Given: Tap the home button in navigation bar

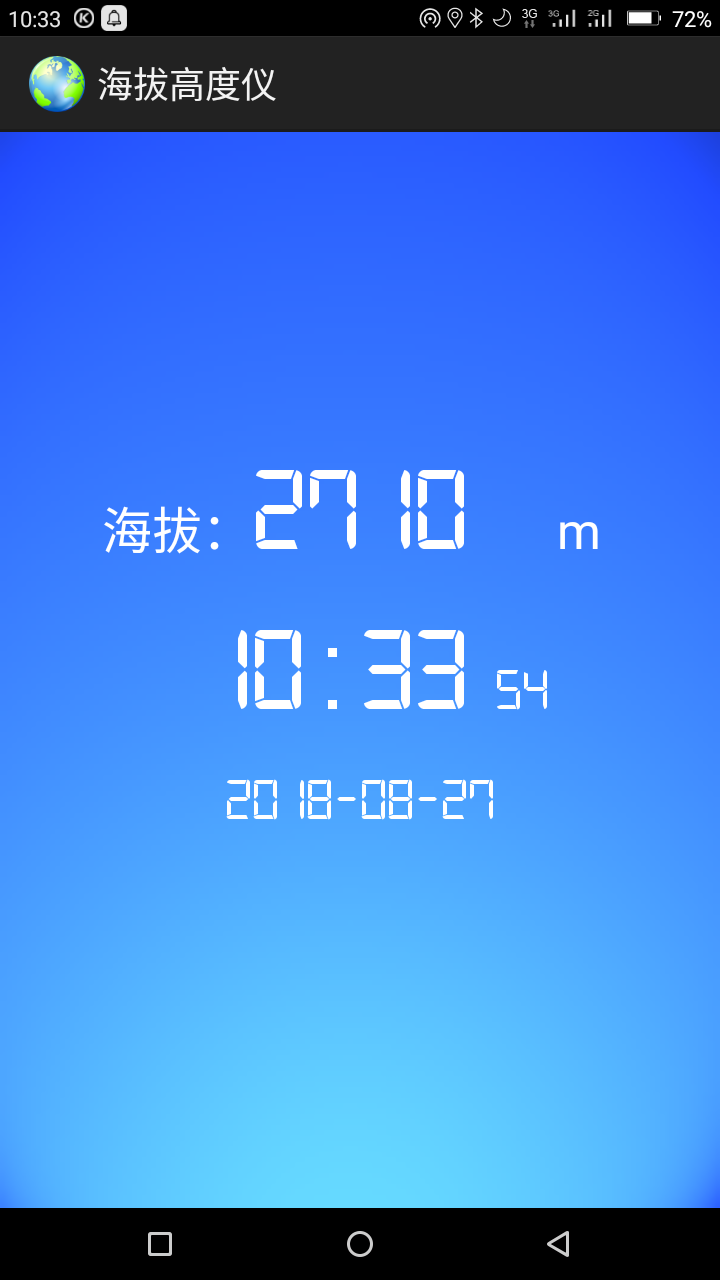Looking at the screenshot, I should [x=360, y=1243].
